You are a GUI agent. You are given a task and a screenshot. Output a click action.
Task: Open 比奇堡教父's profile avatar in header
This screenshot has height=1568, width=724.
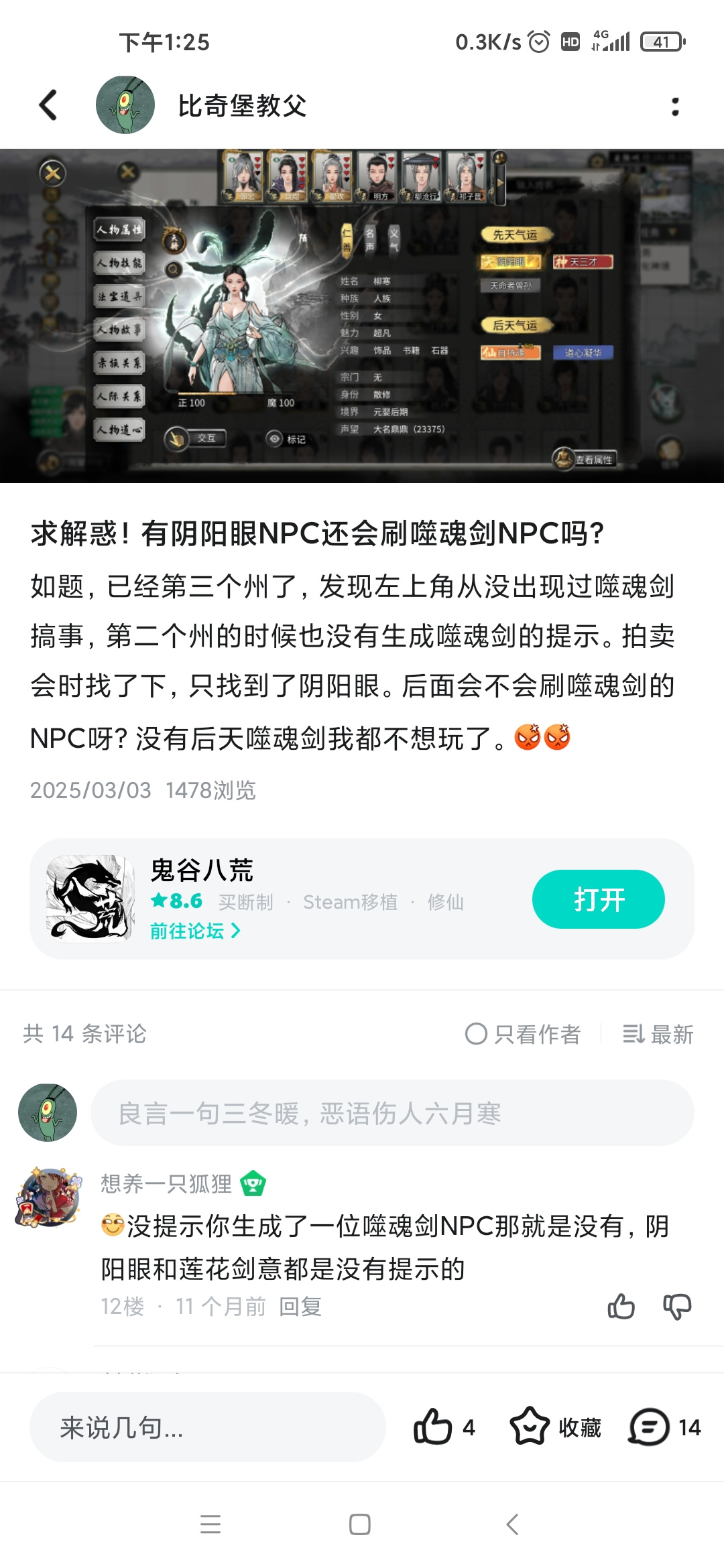pyautogui.click(x=125, y=105)
